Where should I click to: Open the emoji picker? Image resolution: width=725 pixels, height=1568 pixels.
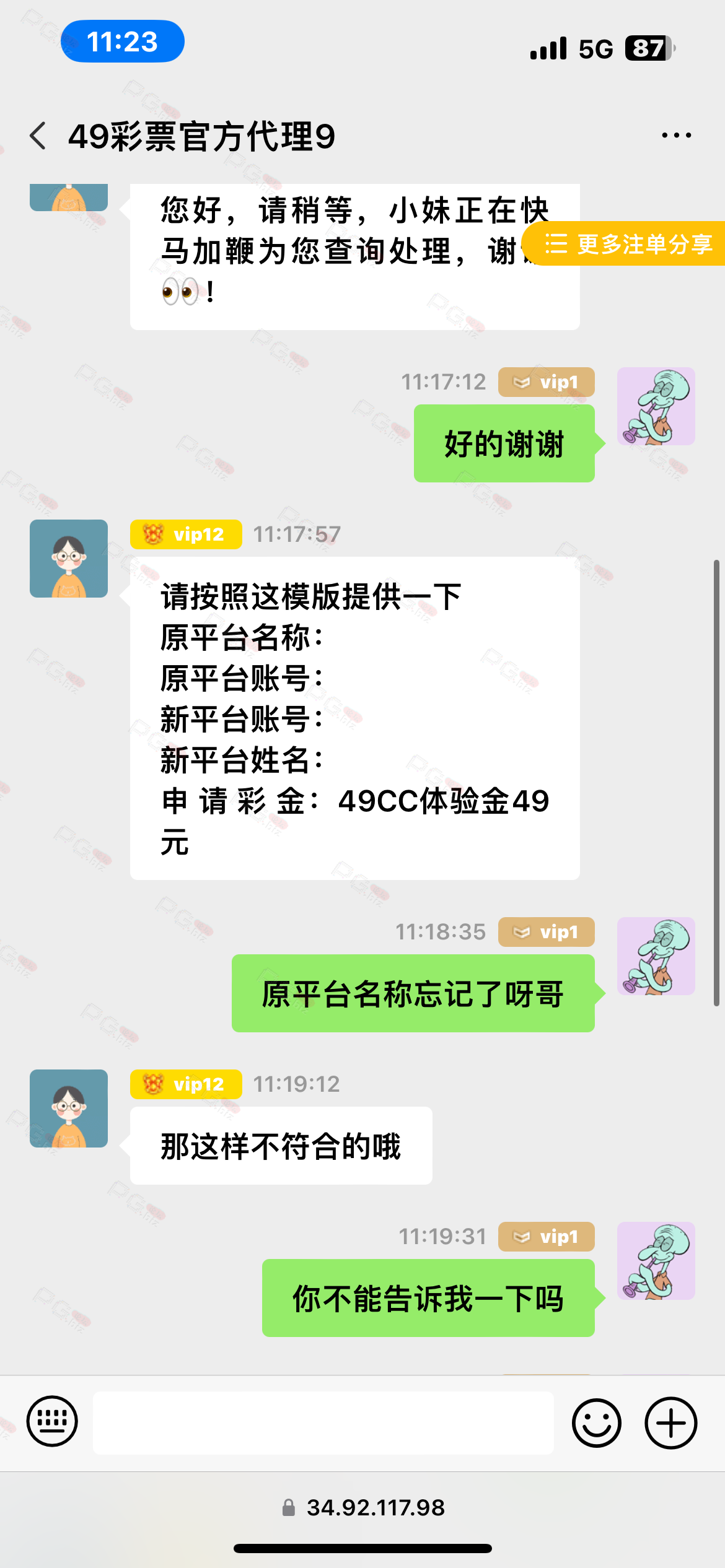tap(596, 1422)
